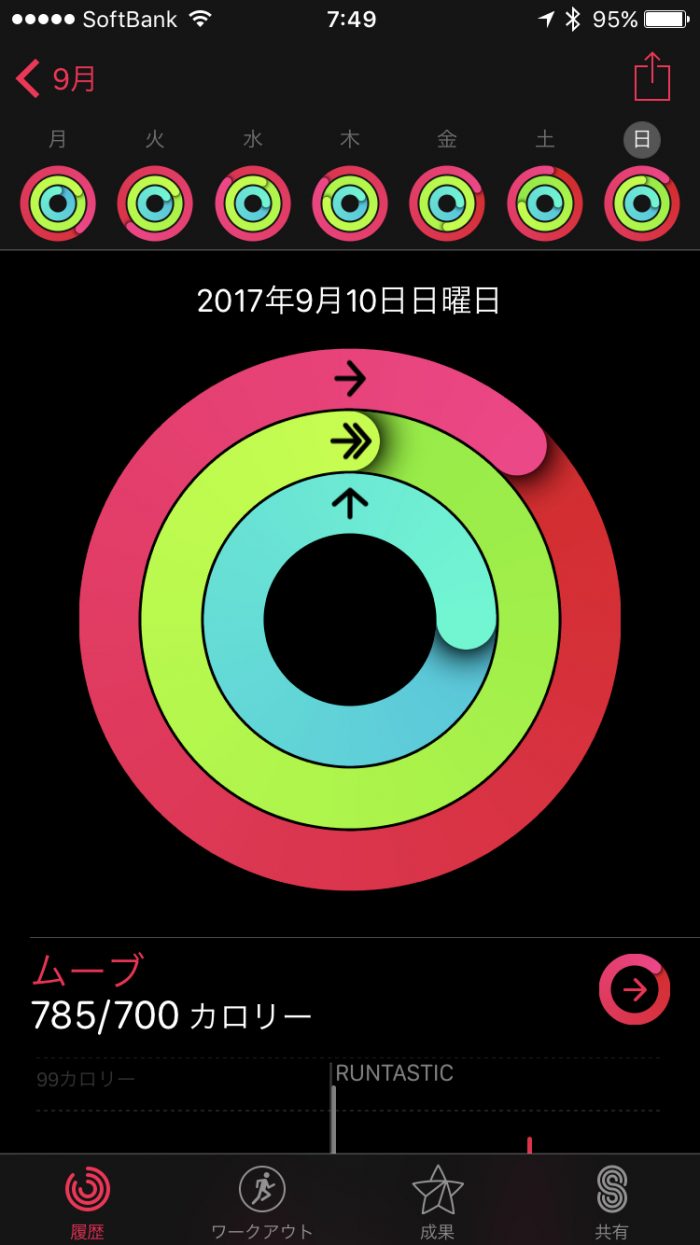Select Friday (金) activity rings
Screen dimensions: 700x1245
click(x=447, y=203)
